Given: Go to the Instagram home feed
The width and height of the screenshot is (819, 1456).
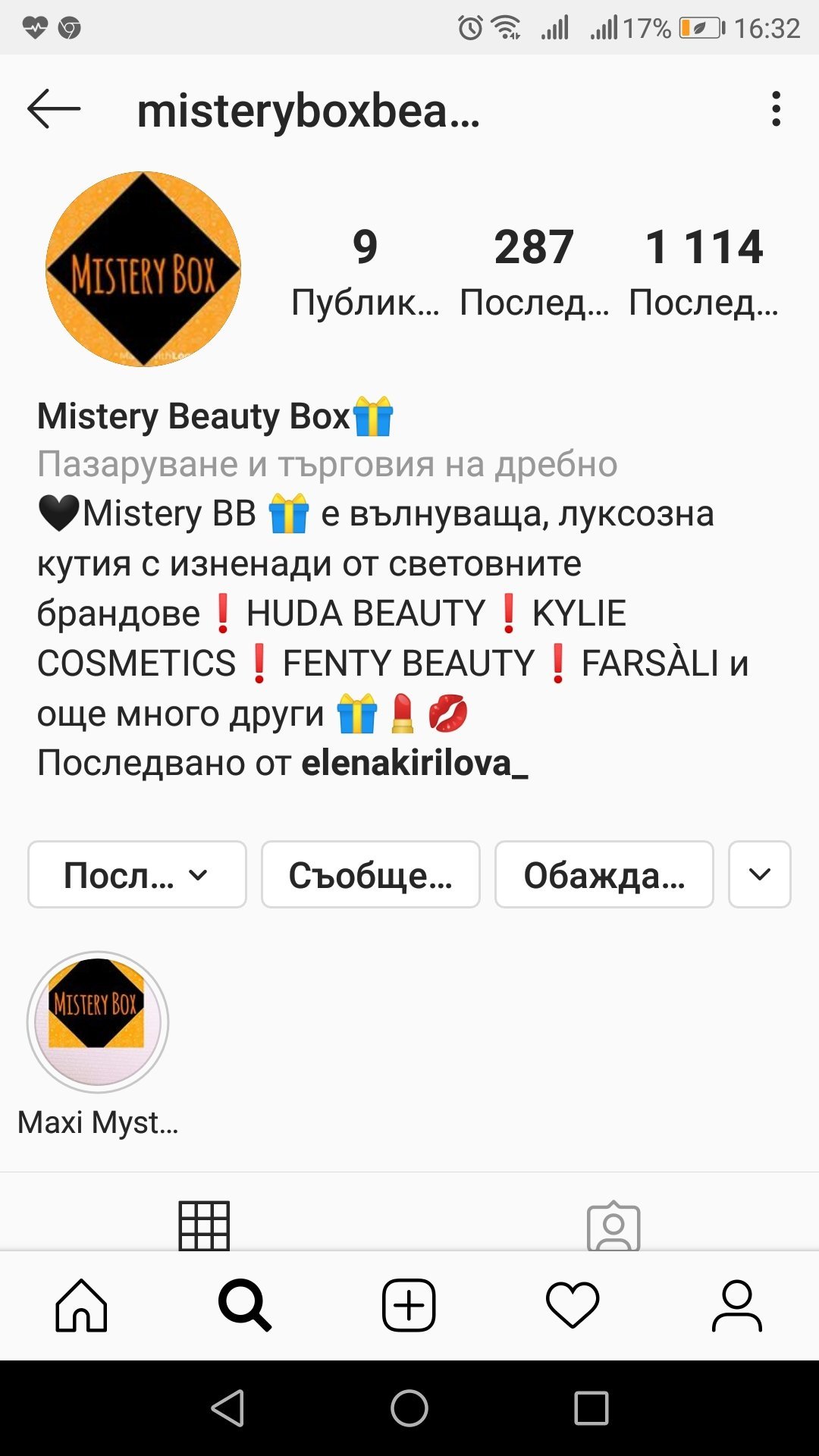Looking at the screenshot, I should click(x=81, y=1305).
